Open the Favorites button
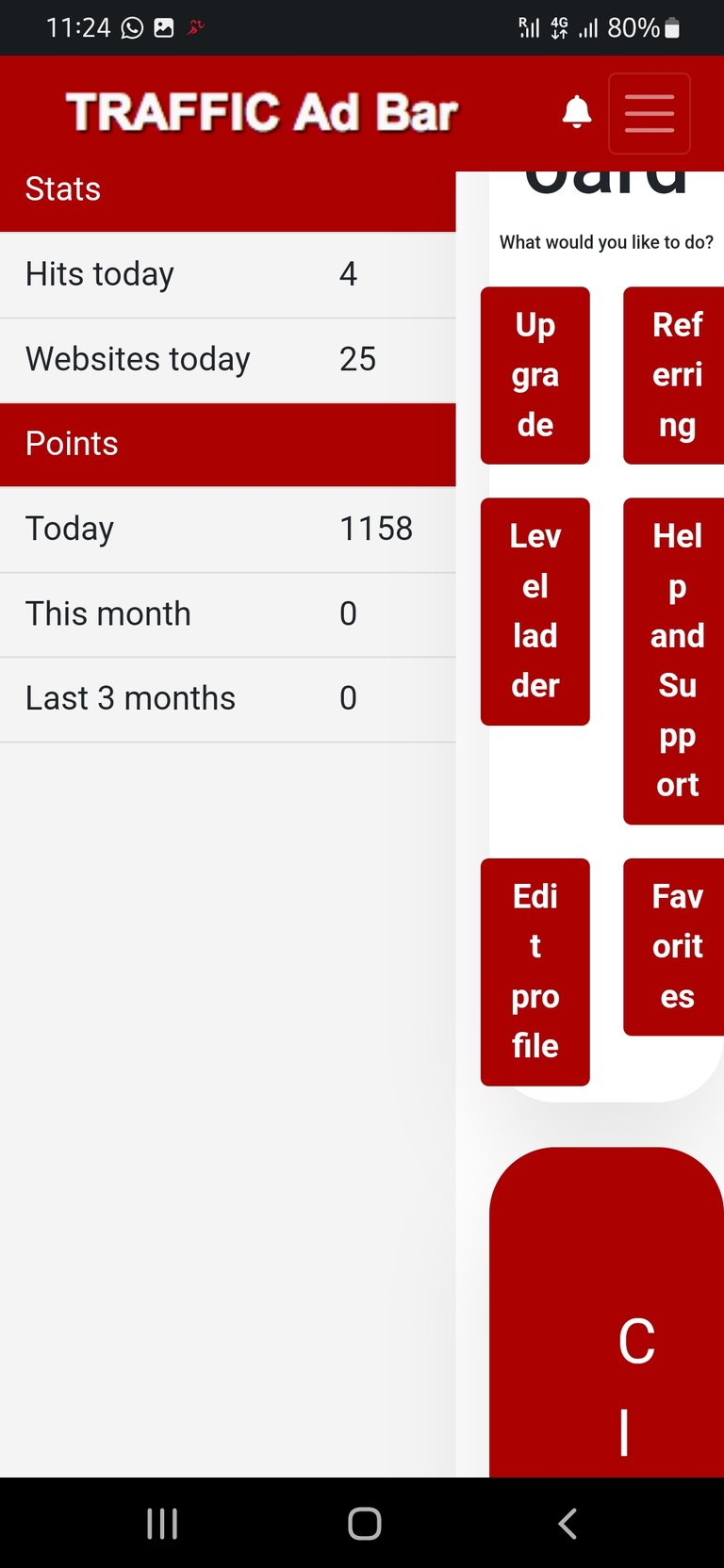Viewport: 724px width, 1568px height. point(674,947)
